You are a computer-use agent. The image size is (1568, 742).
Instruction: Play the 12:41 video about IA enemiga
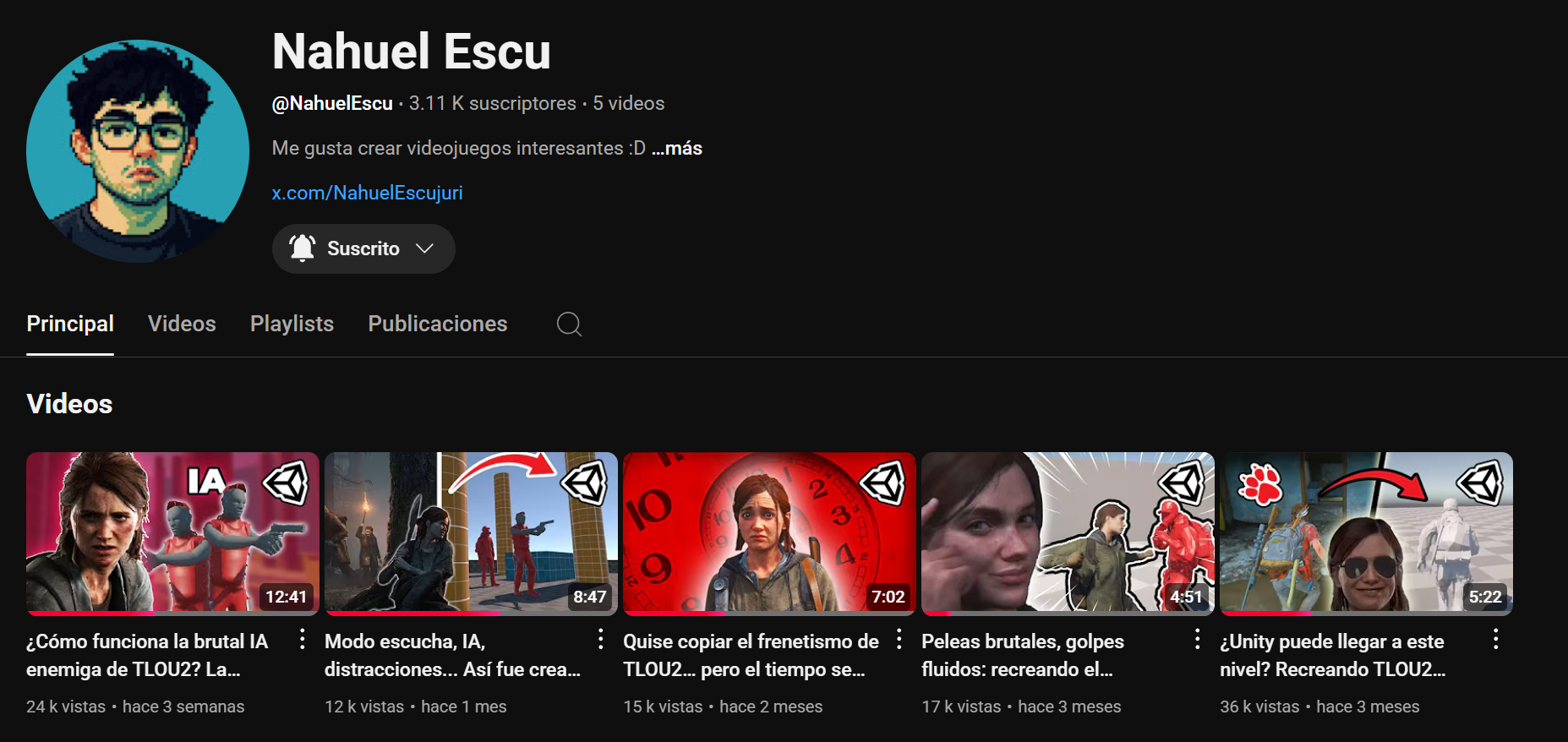click(x=172, y=532)
